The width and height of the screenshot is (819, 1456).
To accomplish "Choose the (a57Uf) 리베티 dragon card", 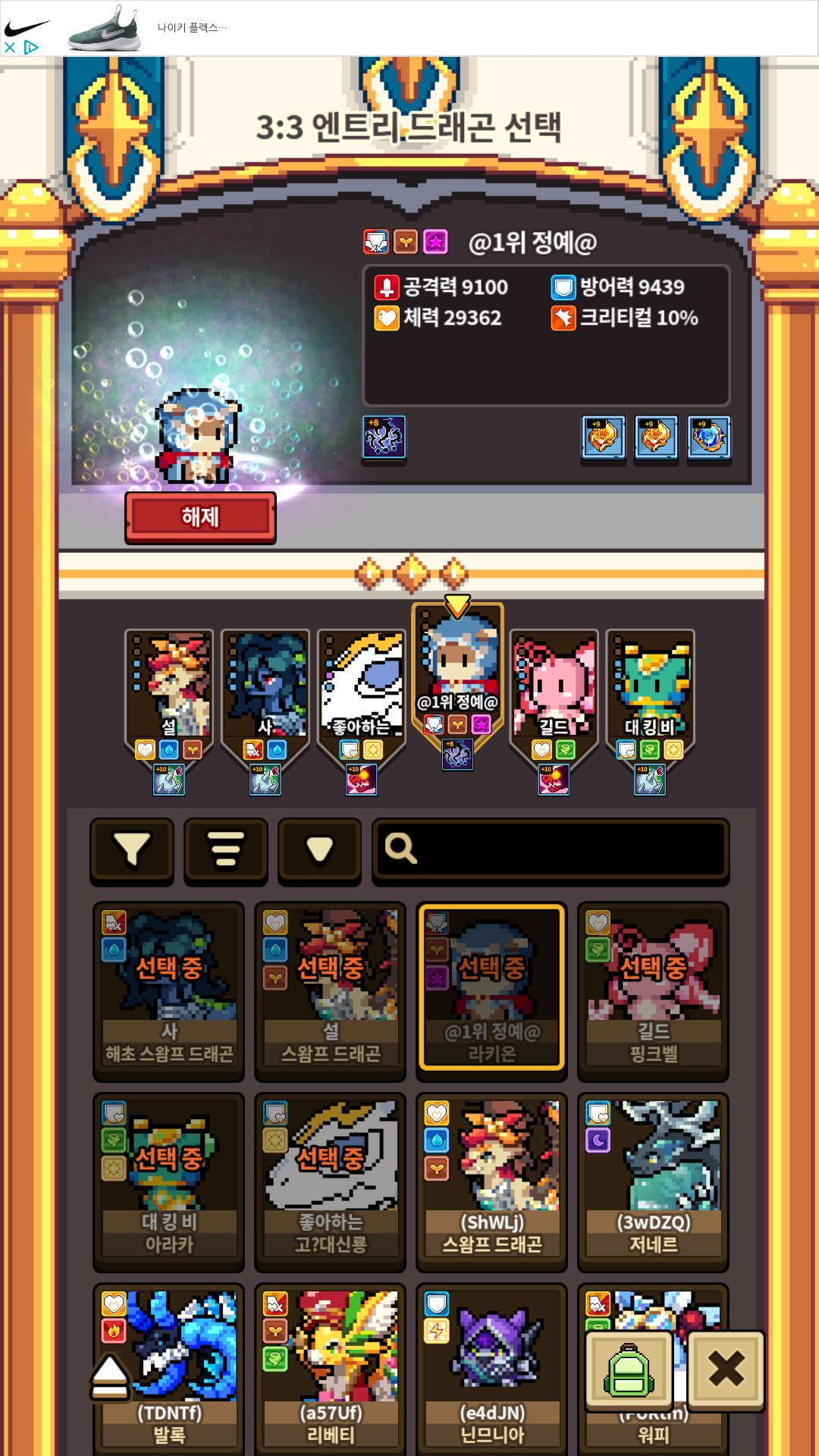I will click(331, 1369).
